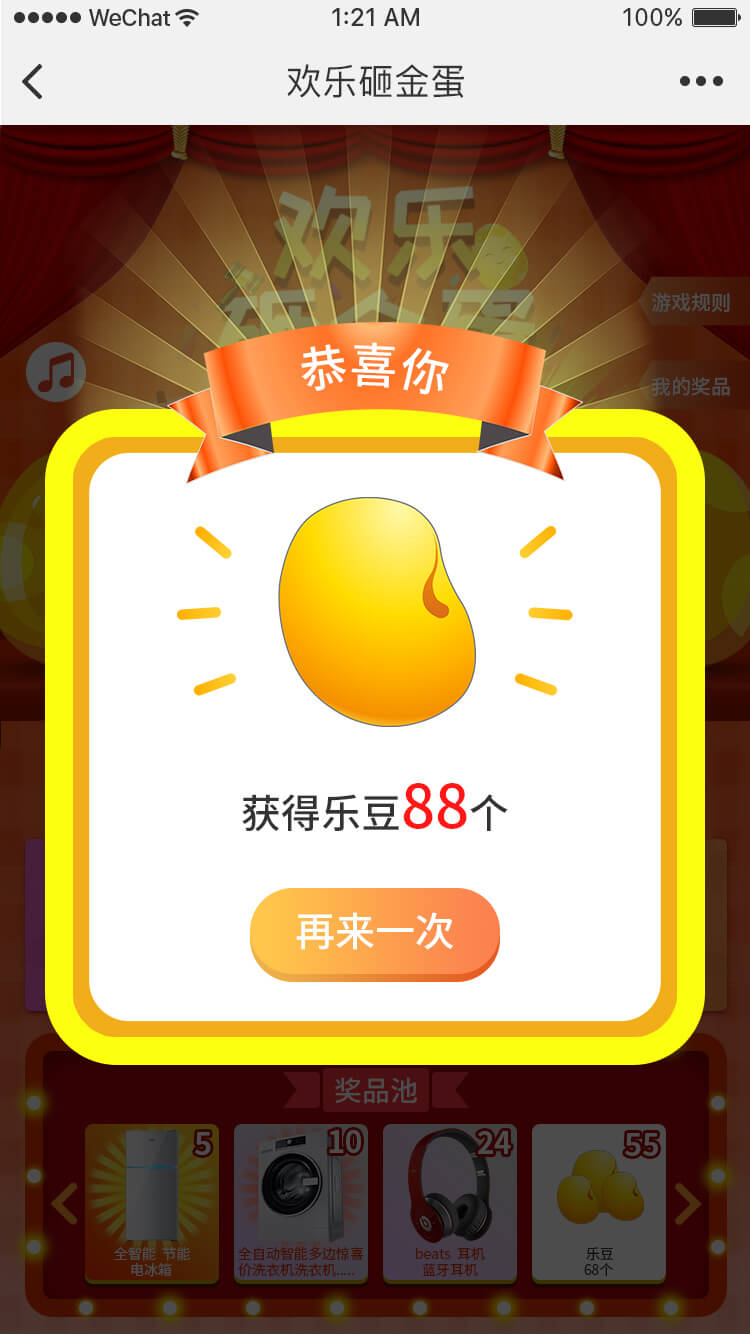The width and height of the screenshot is (750, 1334).
Task: View 我的奖品 my prizes
Action: coord(692,387)
